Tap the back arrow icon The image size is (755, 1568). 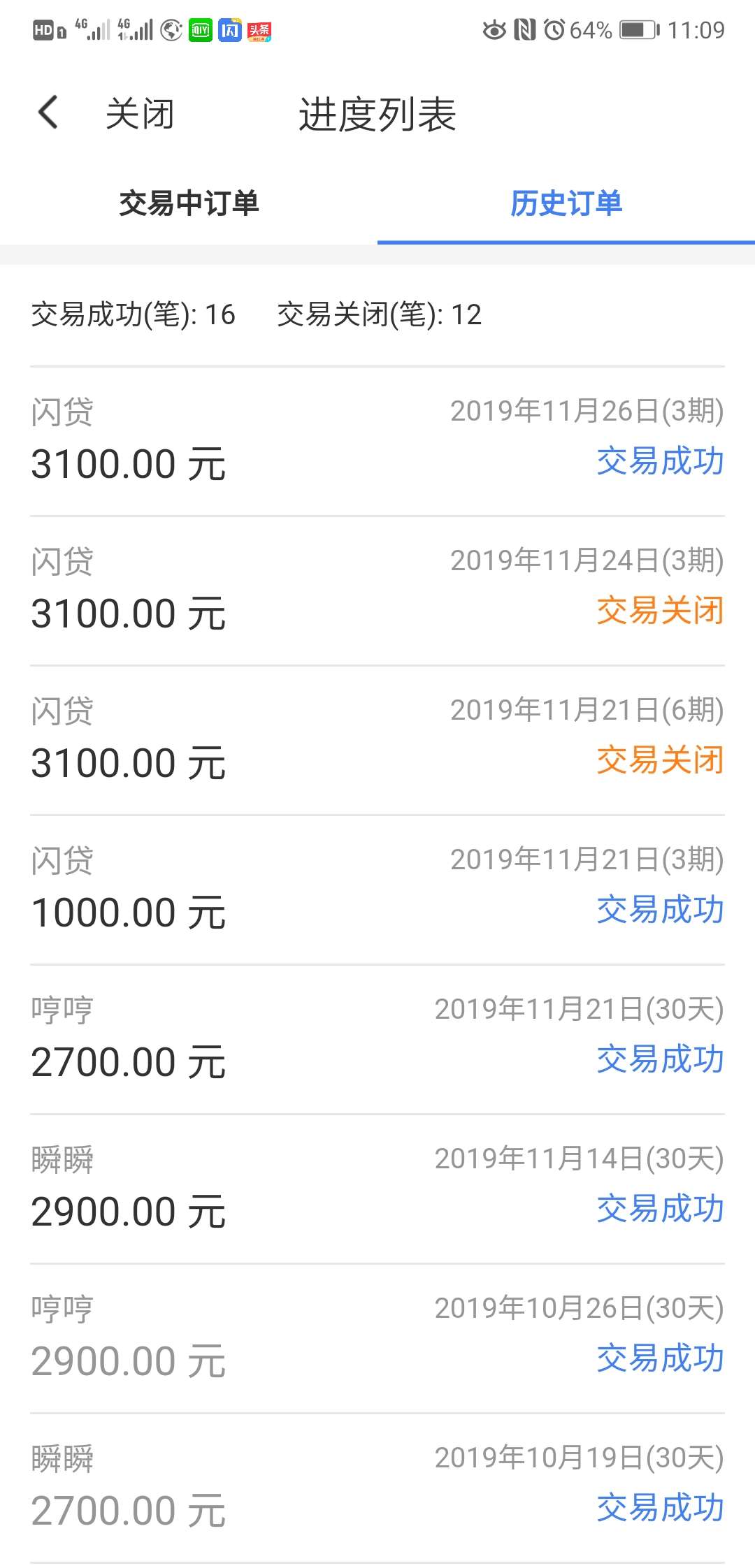tap(48, 112)
